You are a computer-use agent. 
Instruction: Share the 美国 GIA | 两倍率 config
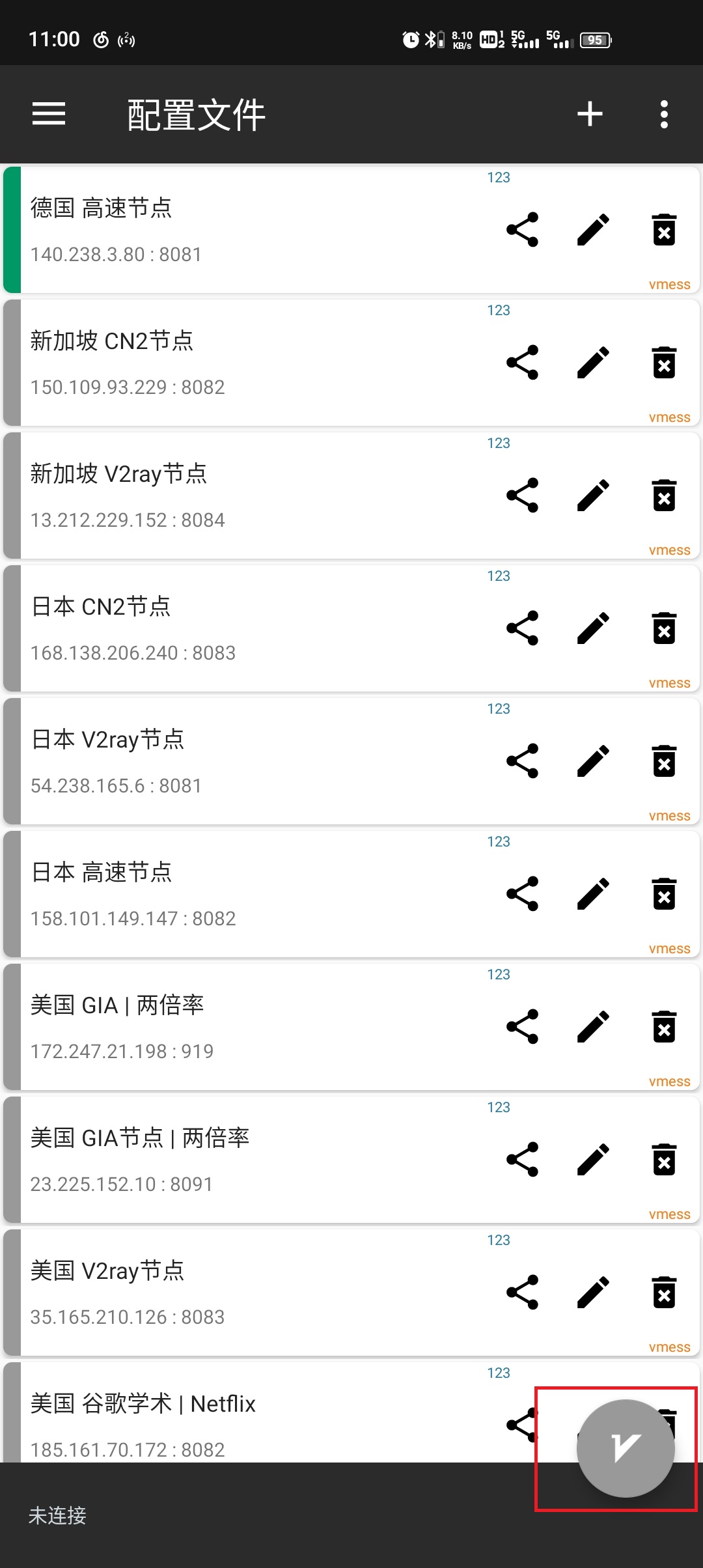coord(523,1027)
